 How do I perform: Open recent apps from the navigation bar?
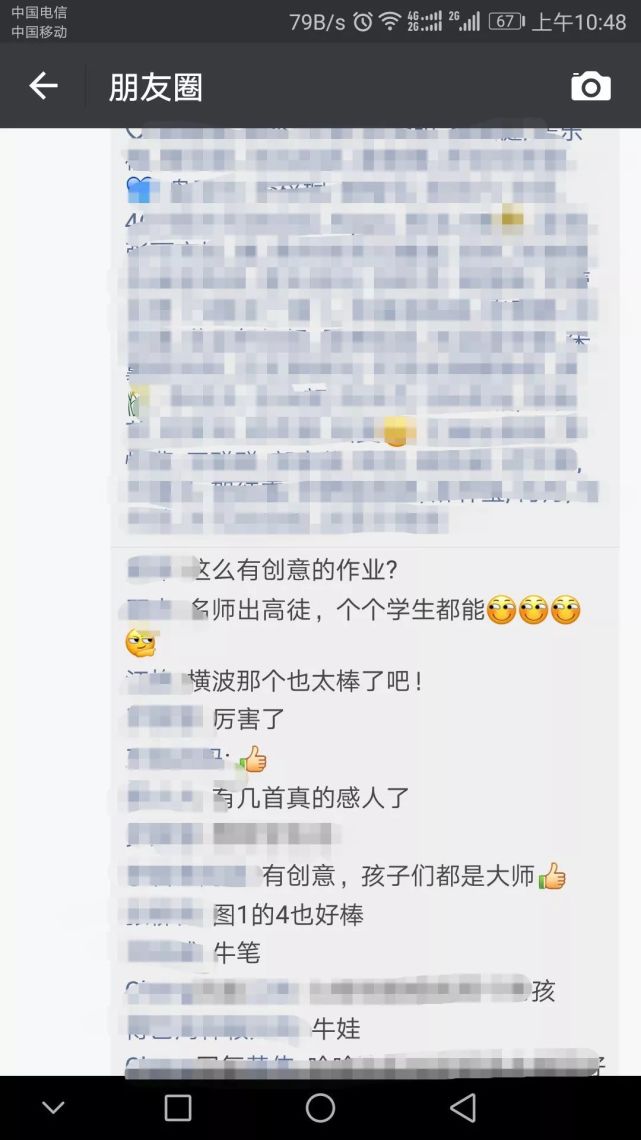coord(178,1108)
